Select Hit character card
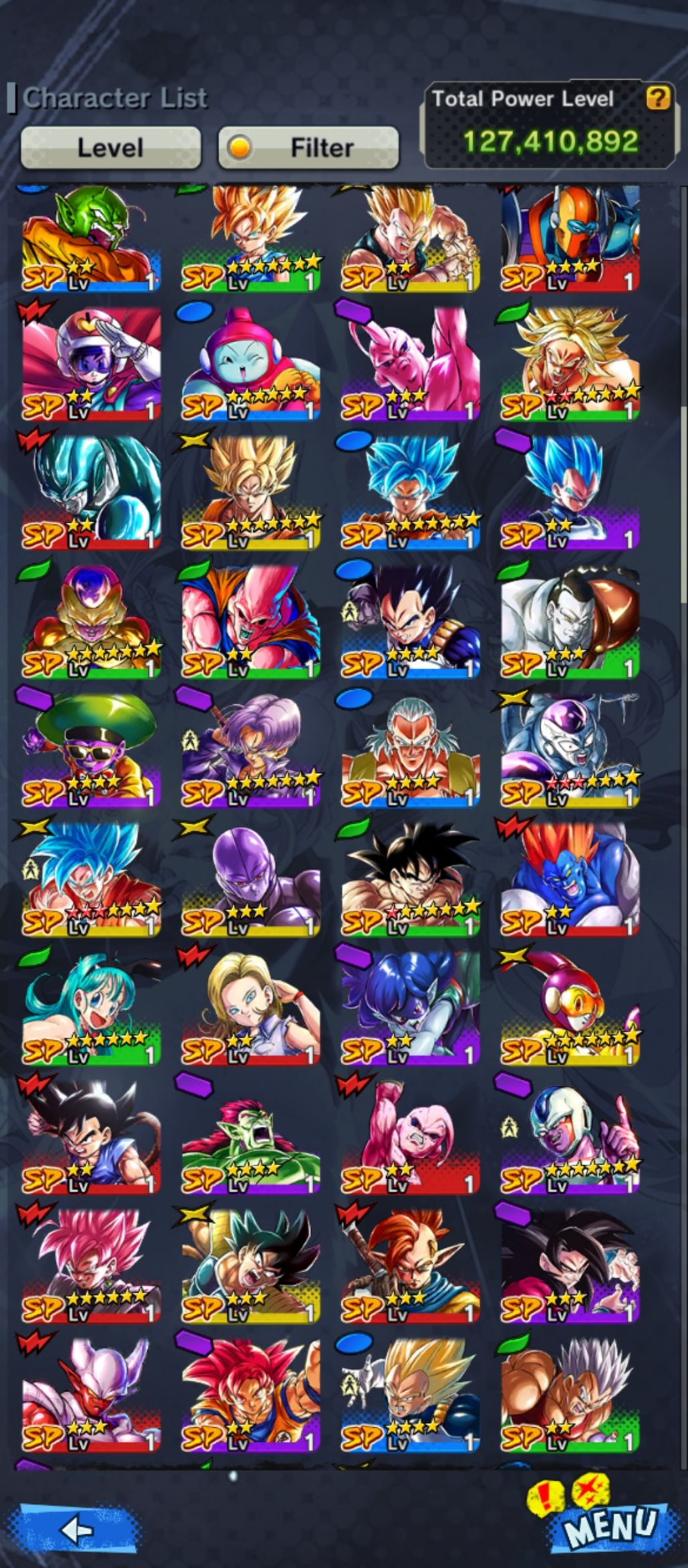The image size is (688, 1568). pos(250,878)
